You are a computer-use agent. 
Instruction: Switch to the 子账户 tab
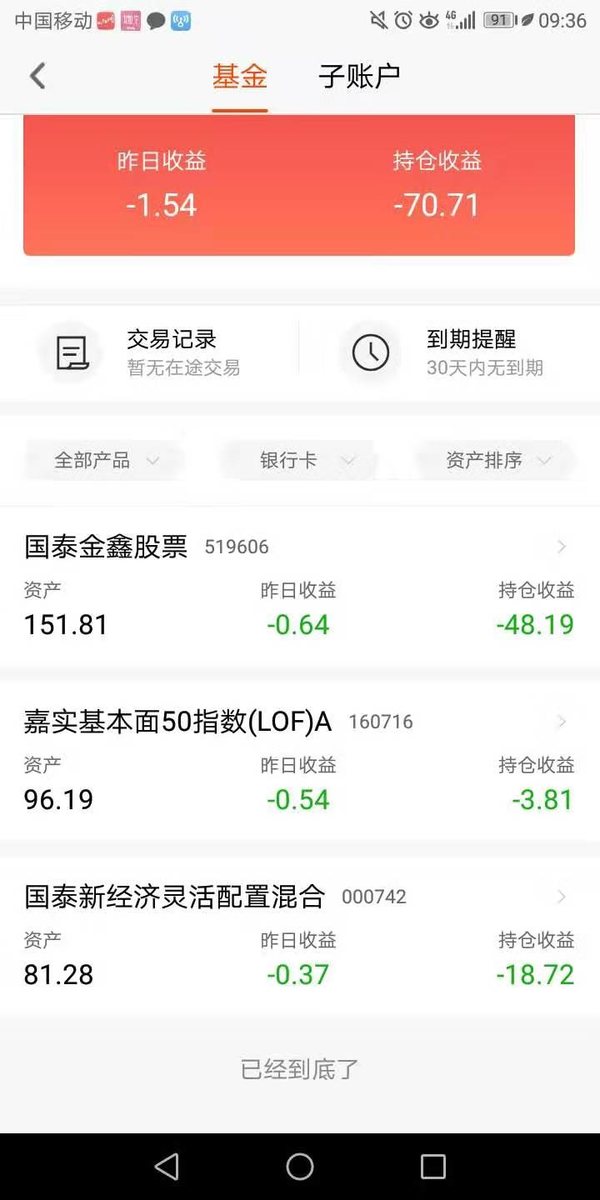[x=359, y=76]
